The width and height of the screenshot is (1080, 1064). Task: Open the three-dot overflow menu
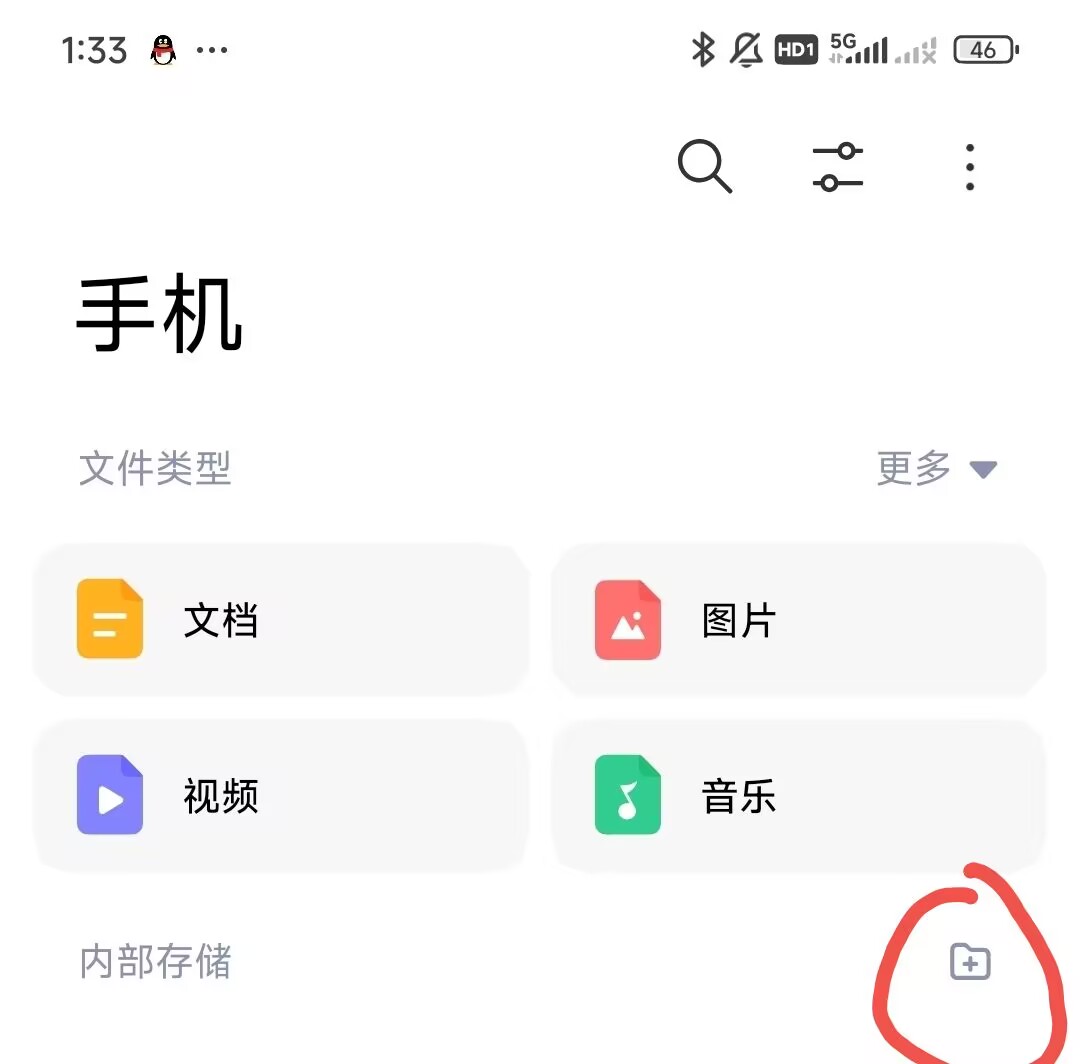[x=969, y=167]
